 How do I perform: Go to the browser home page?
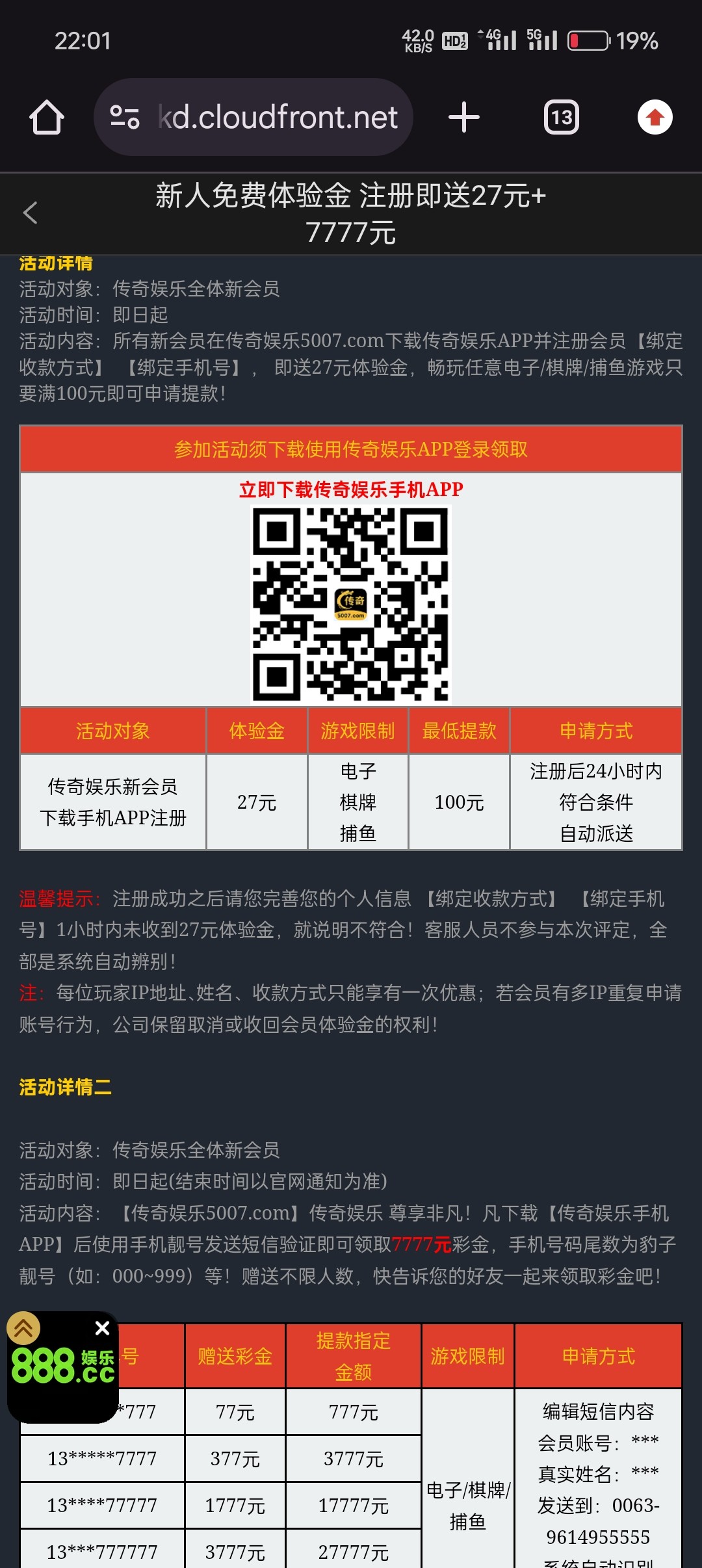47,118
